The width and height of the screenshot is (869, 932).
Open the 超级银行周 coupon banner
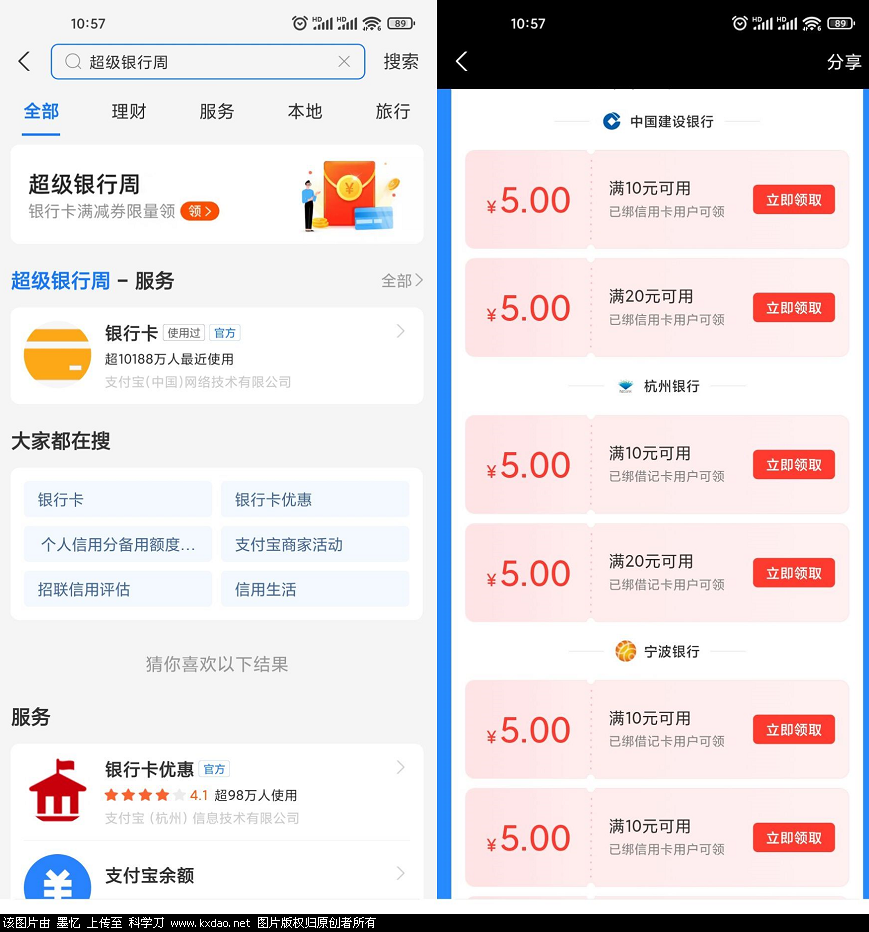click(x=216, y=194)
